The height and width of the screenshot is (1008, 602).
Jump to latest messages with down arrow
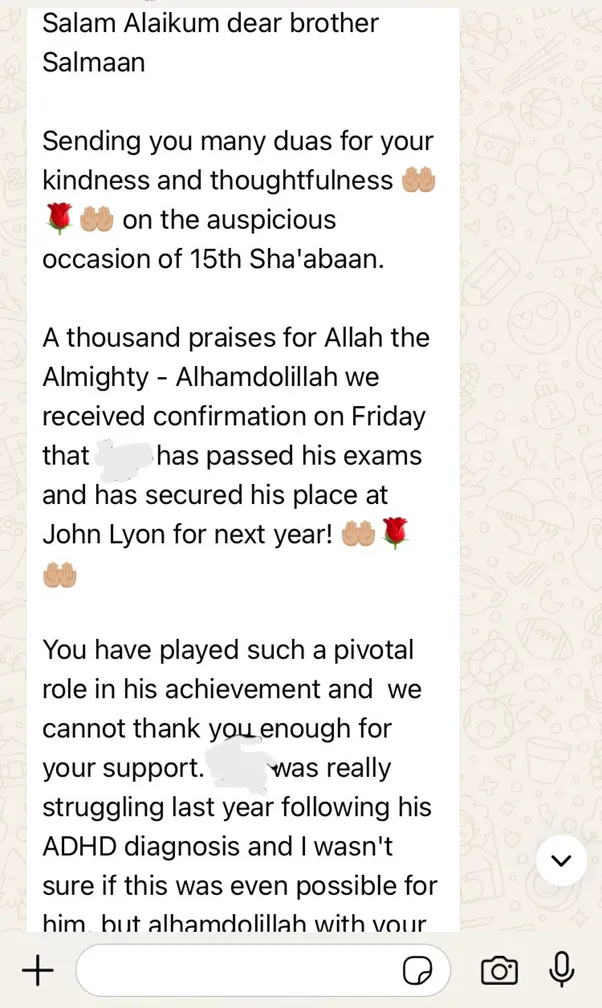[561, 860]
